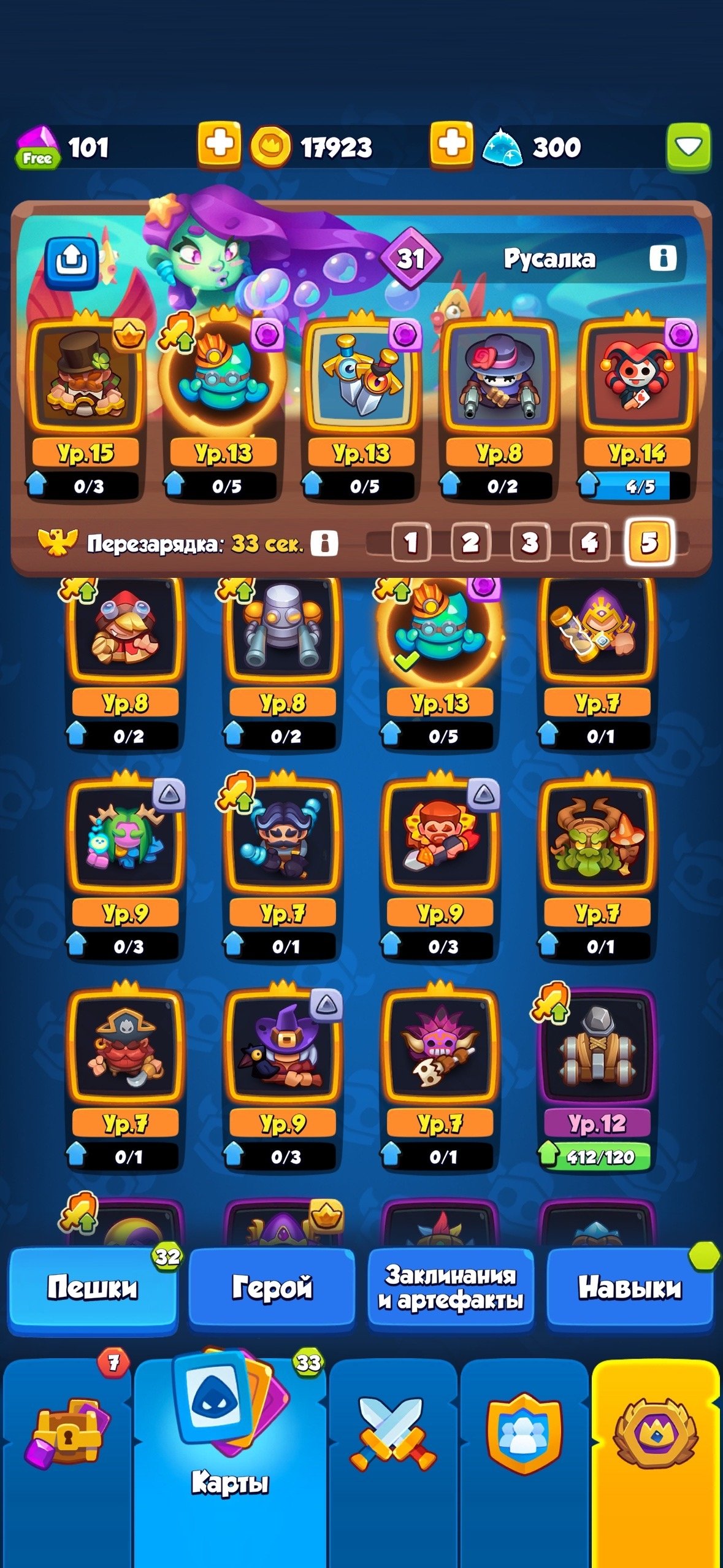Share the deck with the blue share icon

71,261
